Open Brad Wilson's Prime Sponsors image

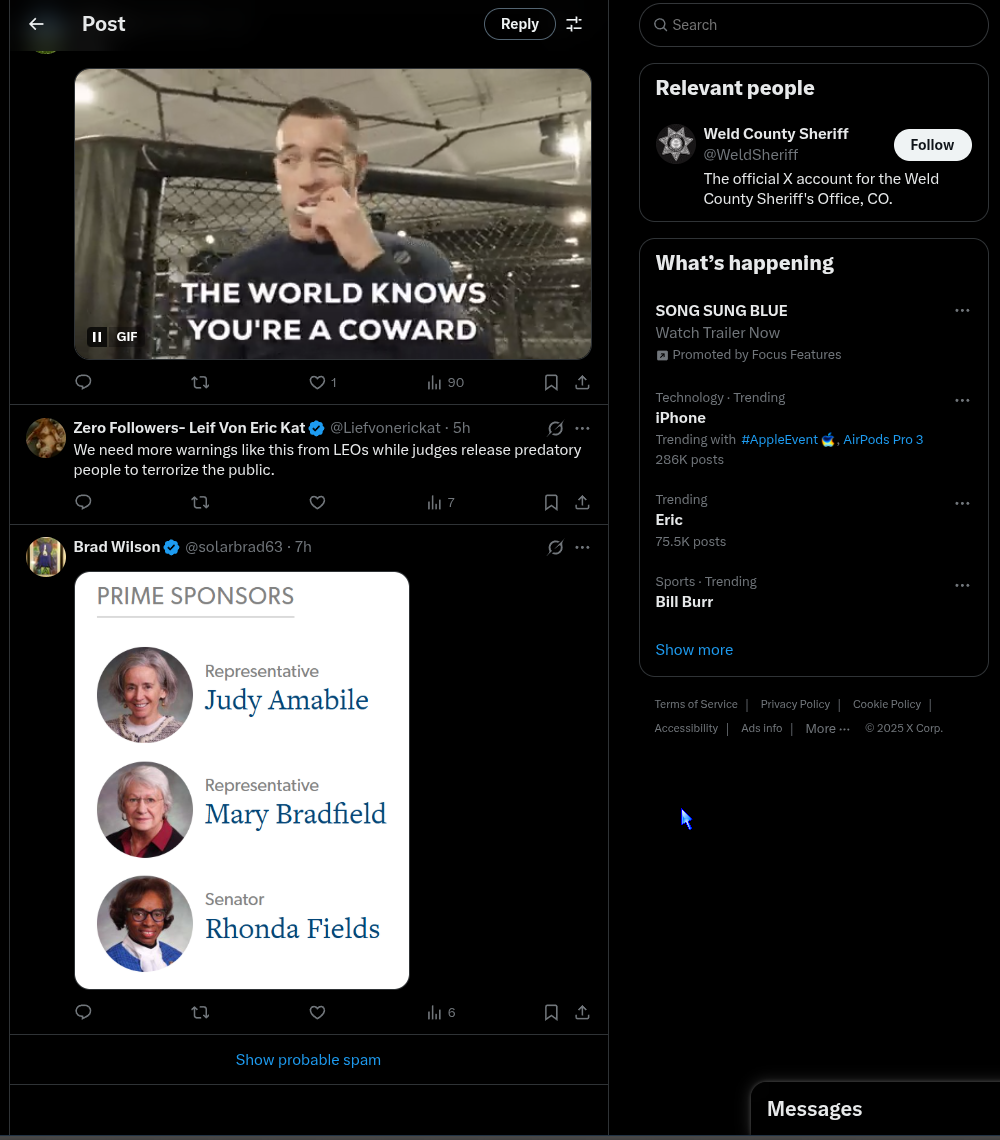click(x=242, y=780)
